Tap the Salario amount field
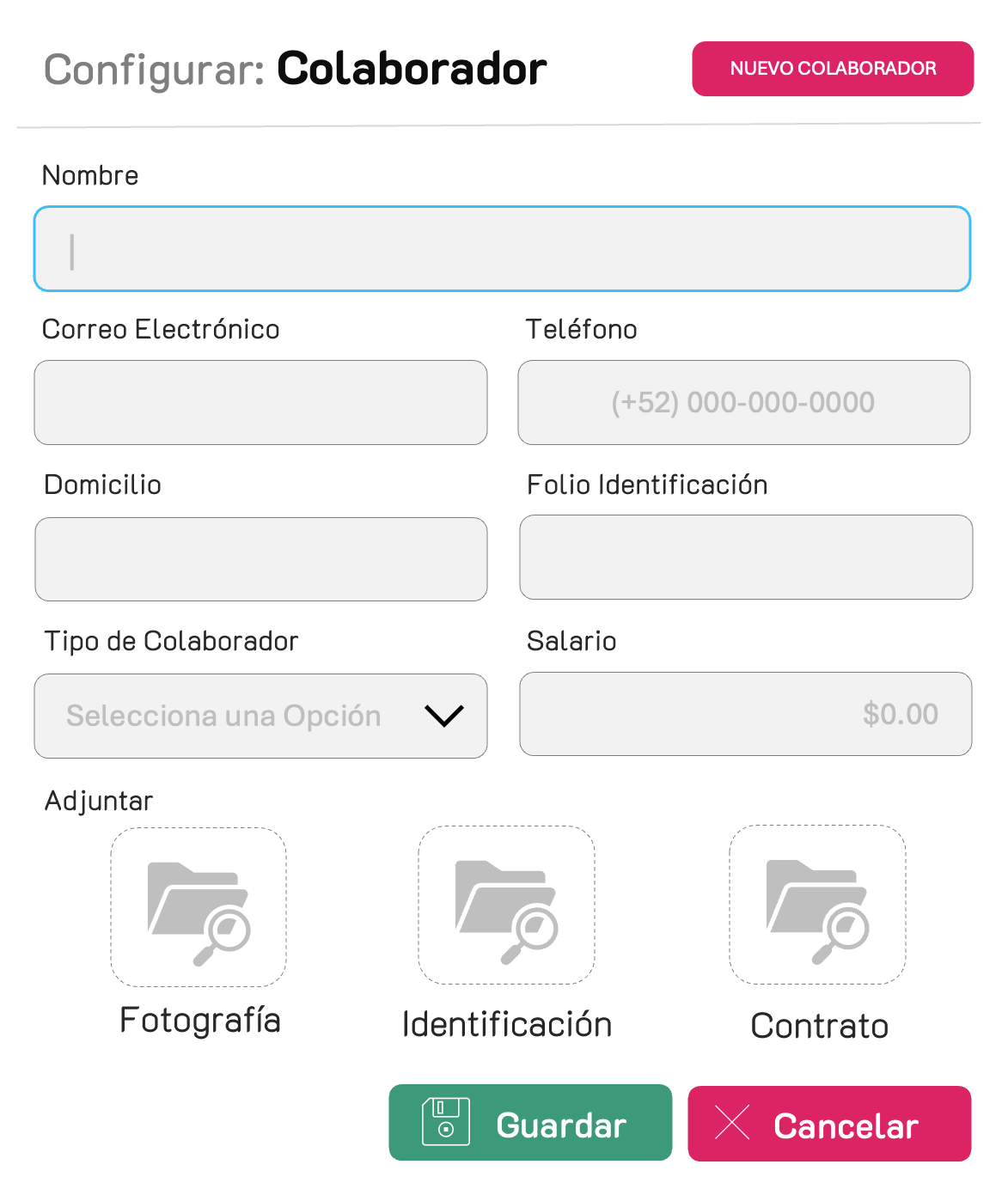The width and height of the screenshot is (1008, 1189). click(745, 714)
